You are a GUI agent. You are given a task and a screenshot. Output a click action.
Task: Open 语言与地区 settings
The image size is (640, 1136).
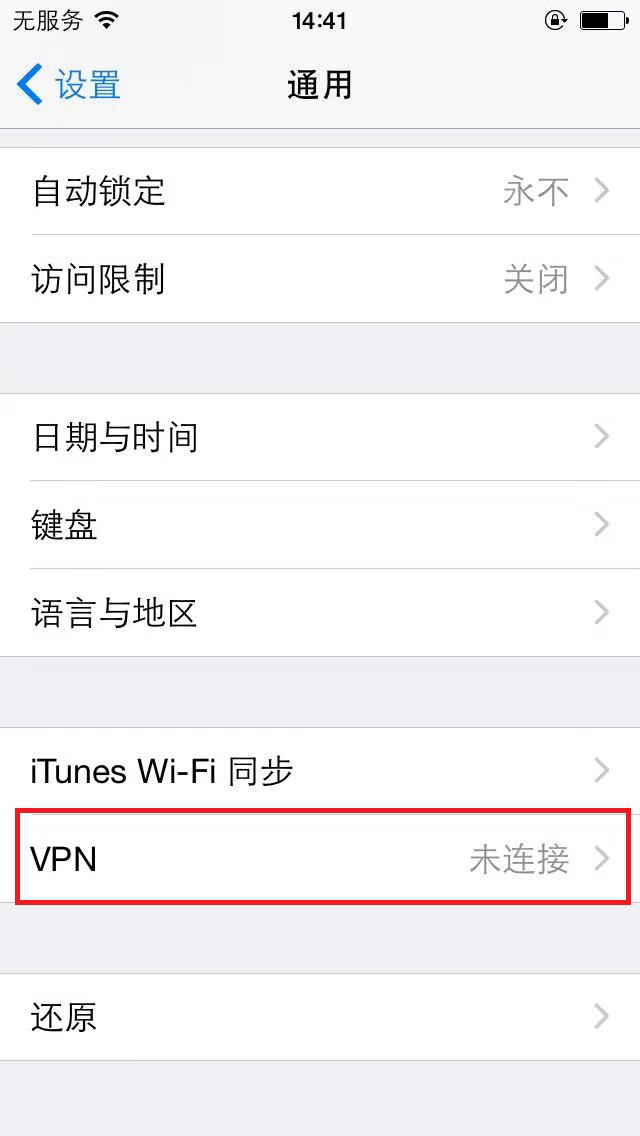pos(320,613)
